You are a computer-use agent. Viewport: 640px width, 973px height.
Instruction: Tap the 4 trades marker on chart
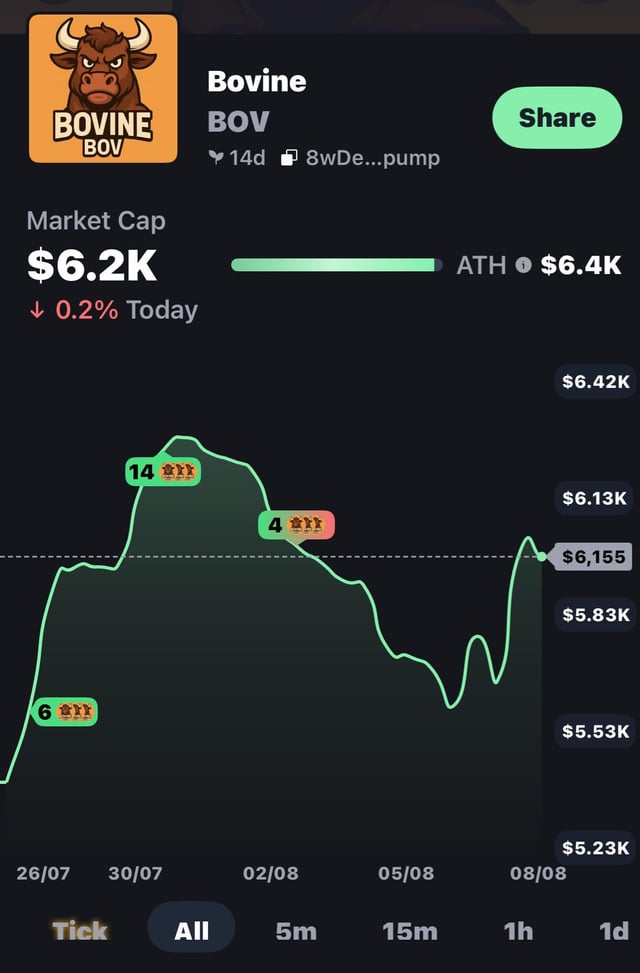coord(296,524)
